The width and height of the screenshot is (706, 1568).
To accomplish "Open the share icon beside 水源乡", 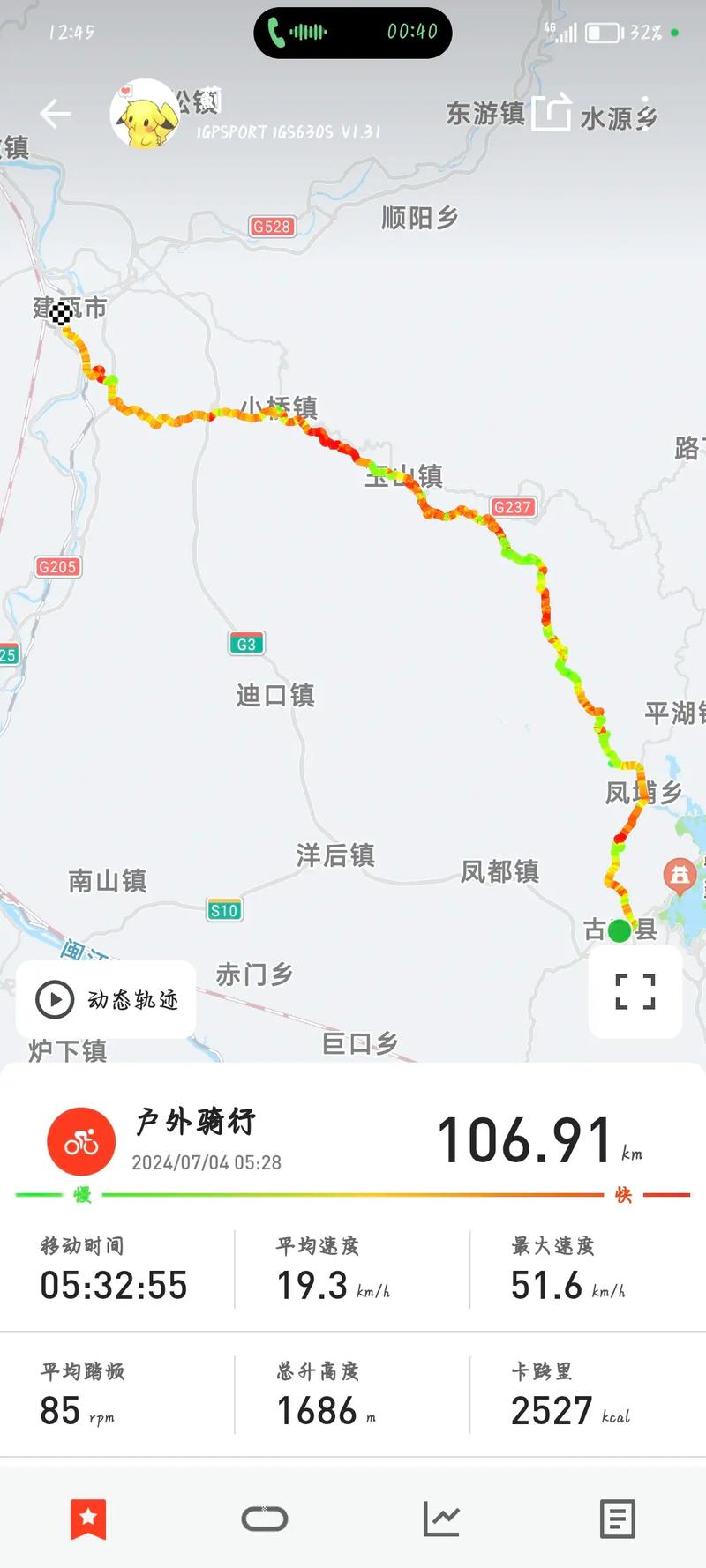I will (x=553, y=113).
